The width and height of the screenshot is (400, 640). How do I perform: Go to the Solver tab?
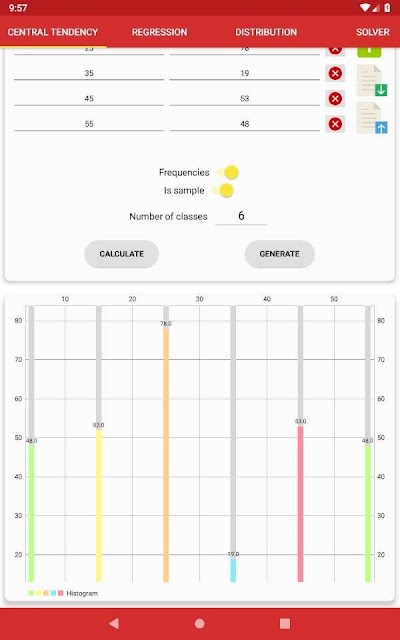(x=372, y=32)
